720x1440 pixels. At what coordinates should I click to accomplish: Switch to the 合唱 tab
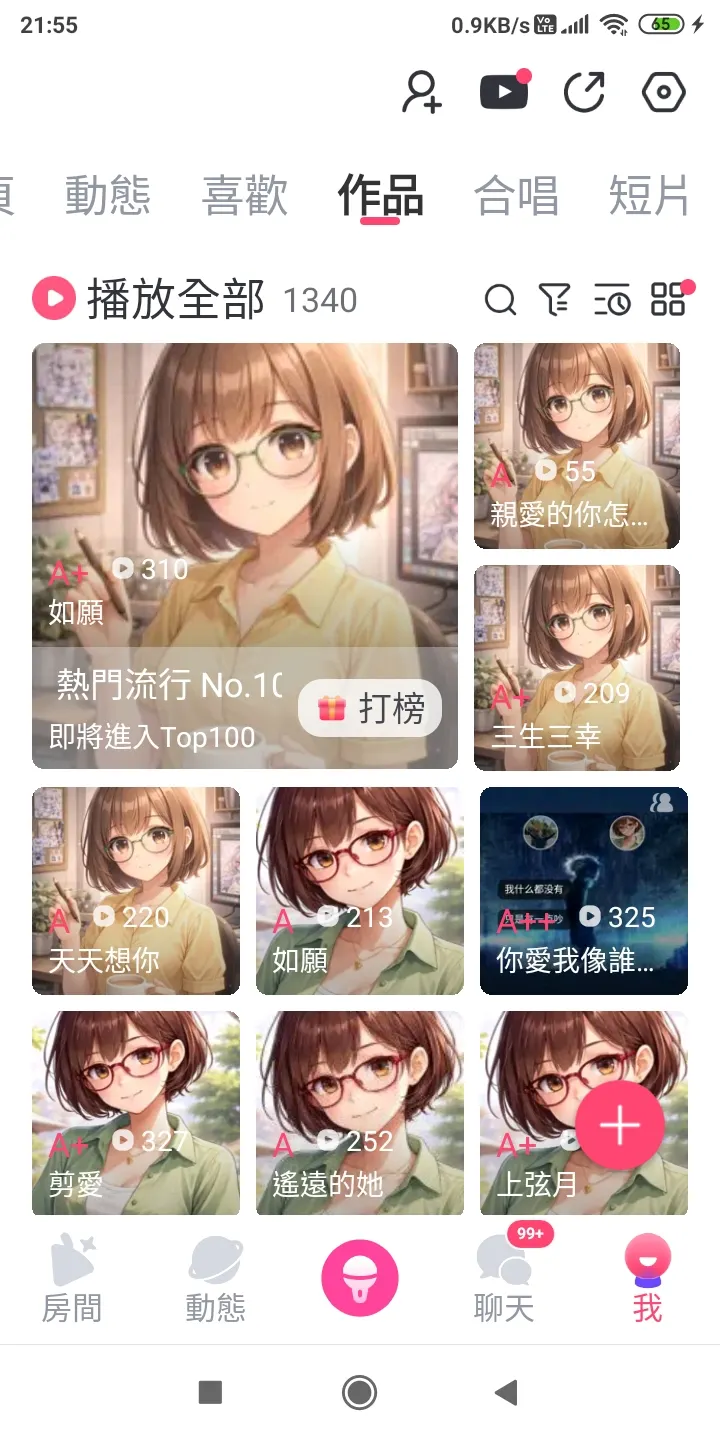tap(516, 196)
